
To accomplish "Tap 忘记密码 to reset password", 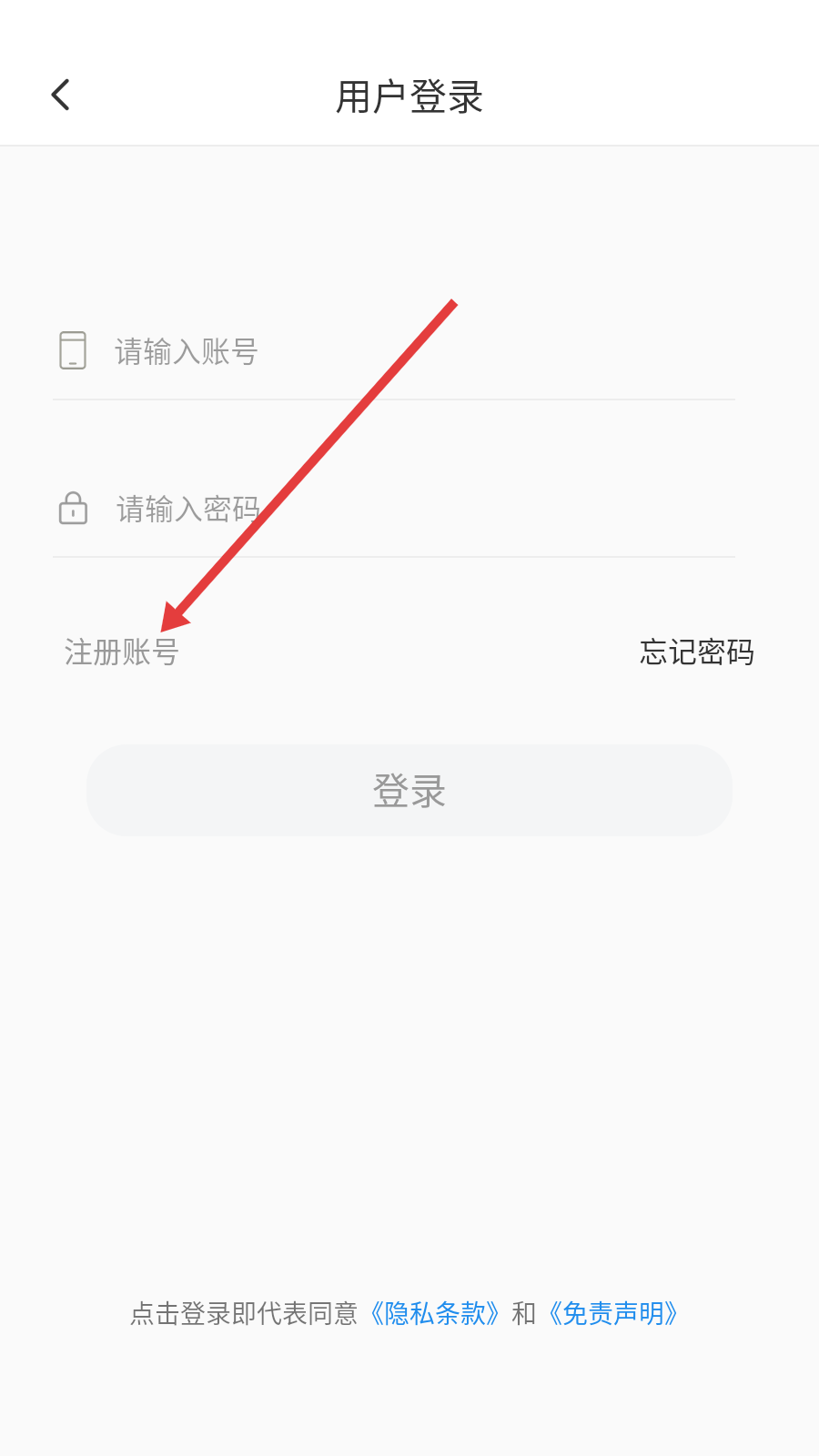I will pos(697,652).
